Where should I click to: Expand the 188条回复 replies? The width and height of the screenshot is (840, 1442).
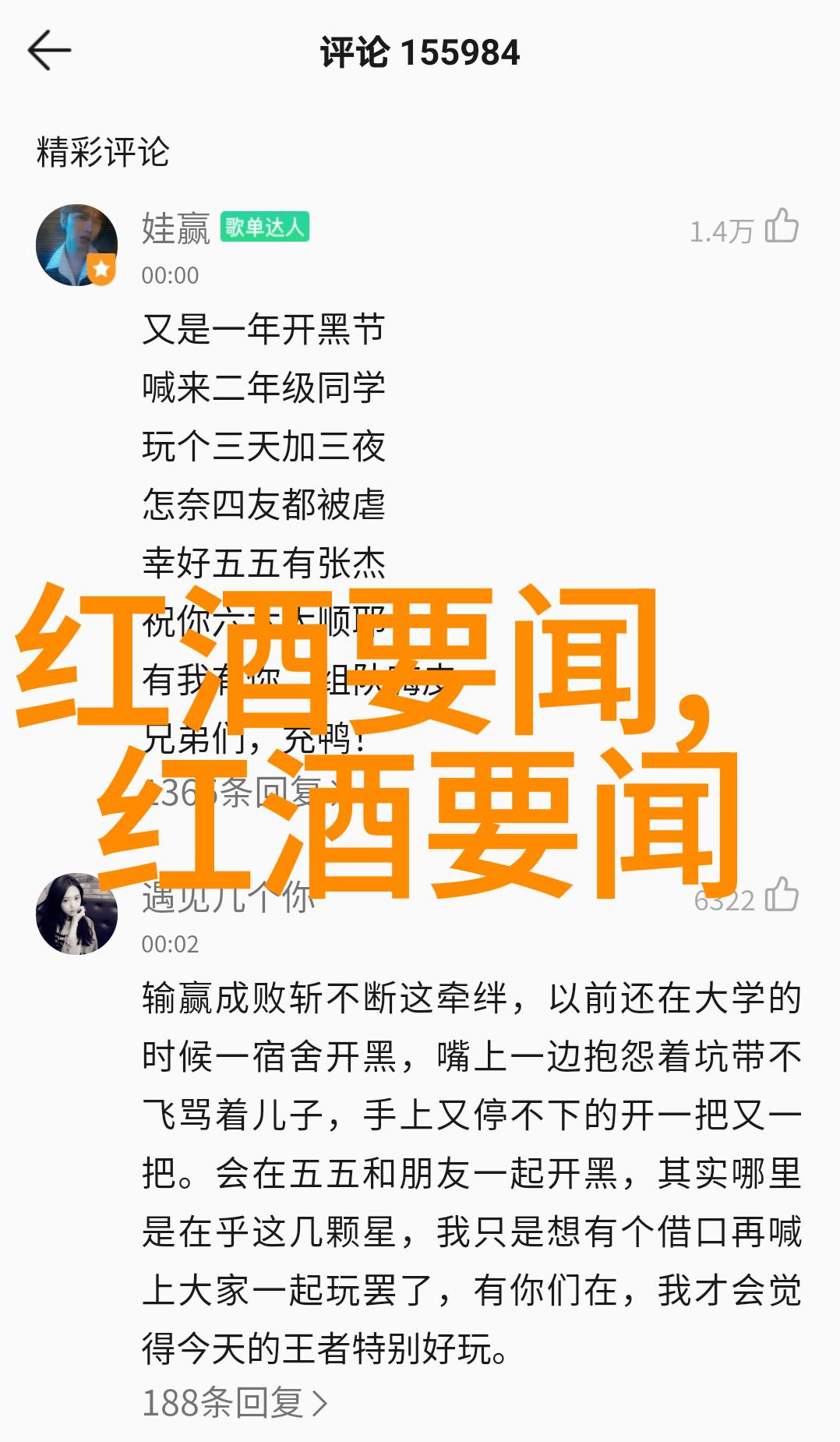point(235,1402)
